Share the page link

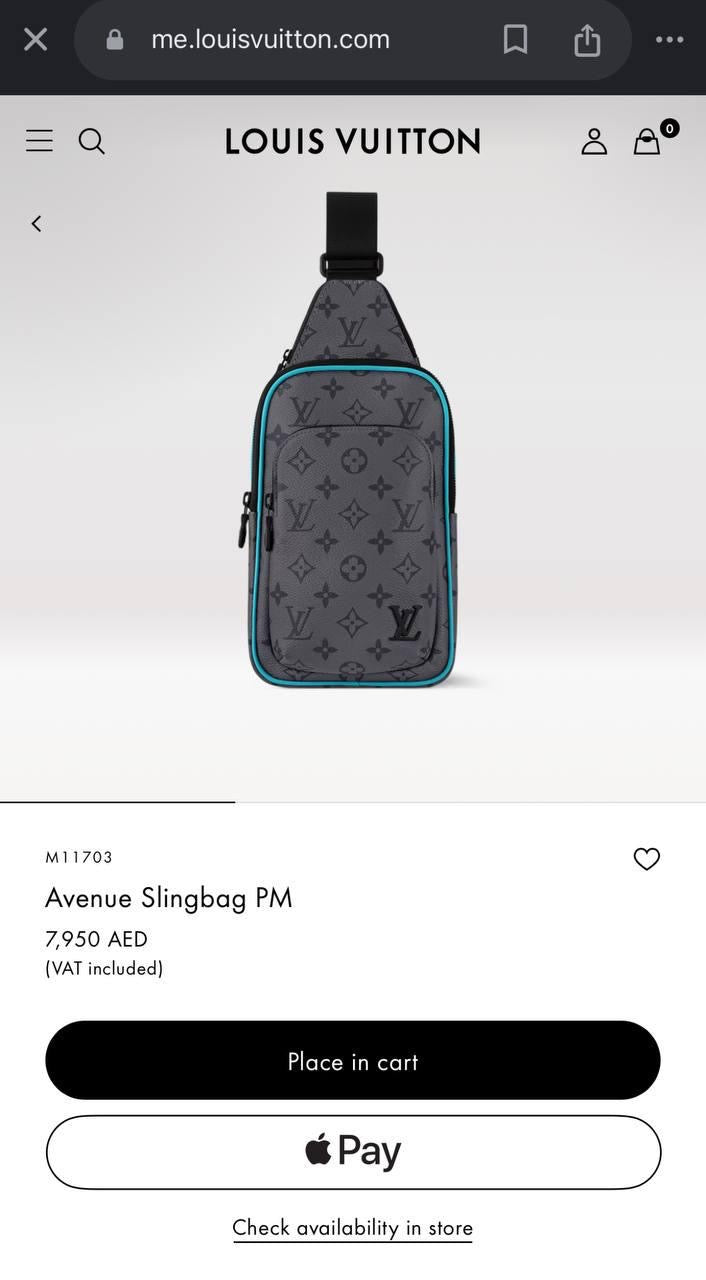click(x=587, y=40)
